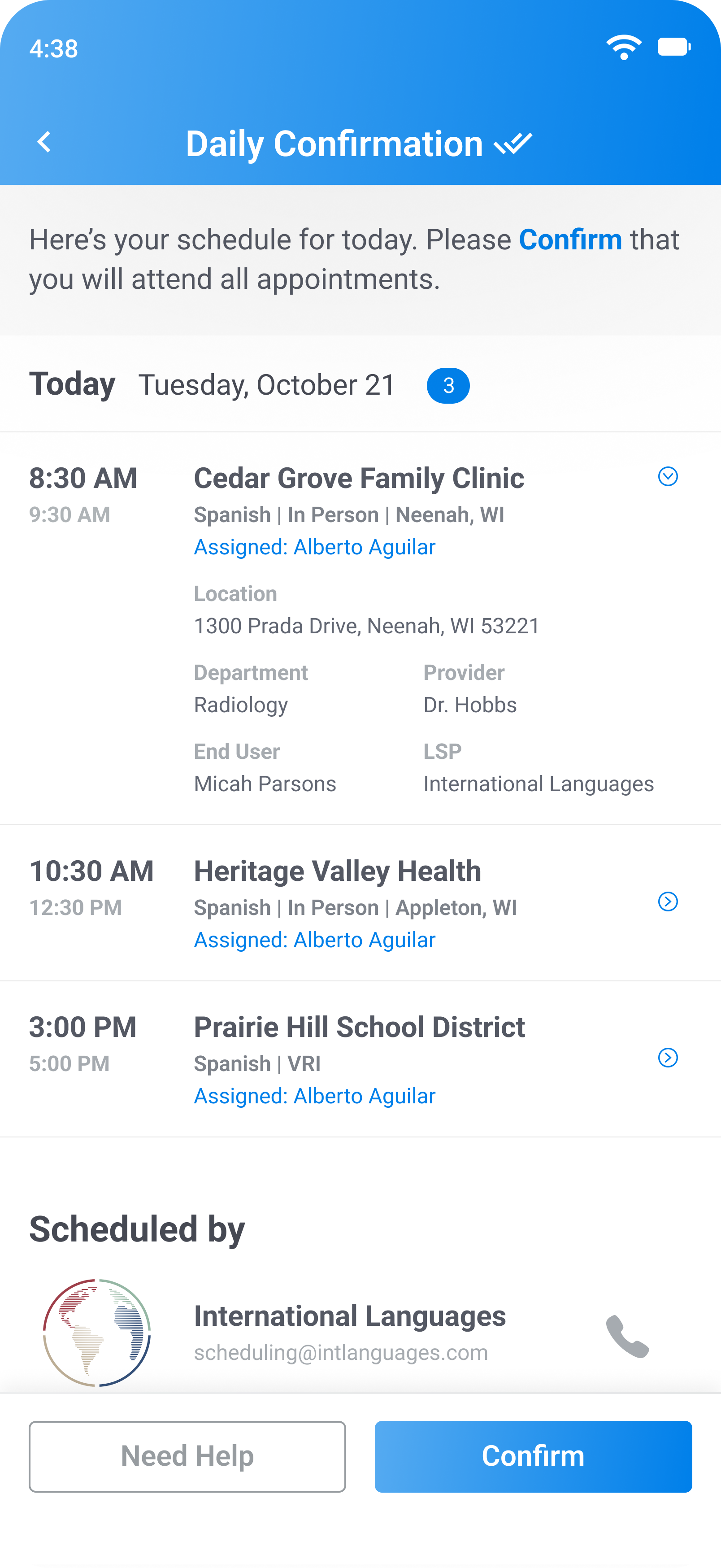Collapse Cedar Grove Family Clinic details

[x=668, y=477]
